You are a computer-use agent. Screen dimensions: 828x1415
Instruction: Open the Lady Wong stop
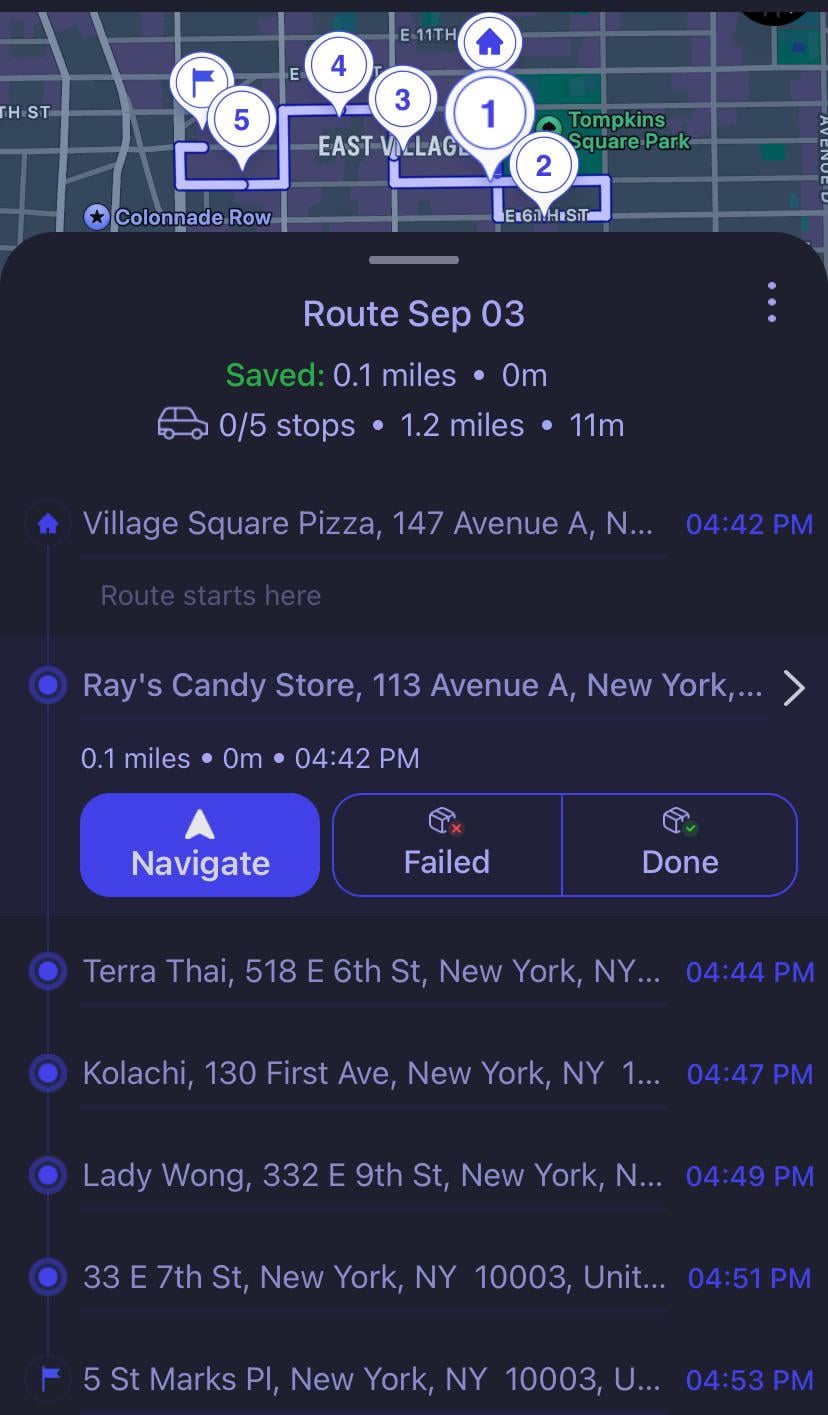tap(414, 1175)
